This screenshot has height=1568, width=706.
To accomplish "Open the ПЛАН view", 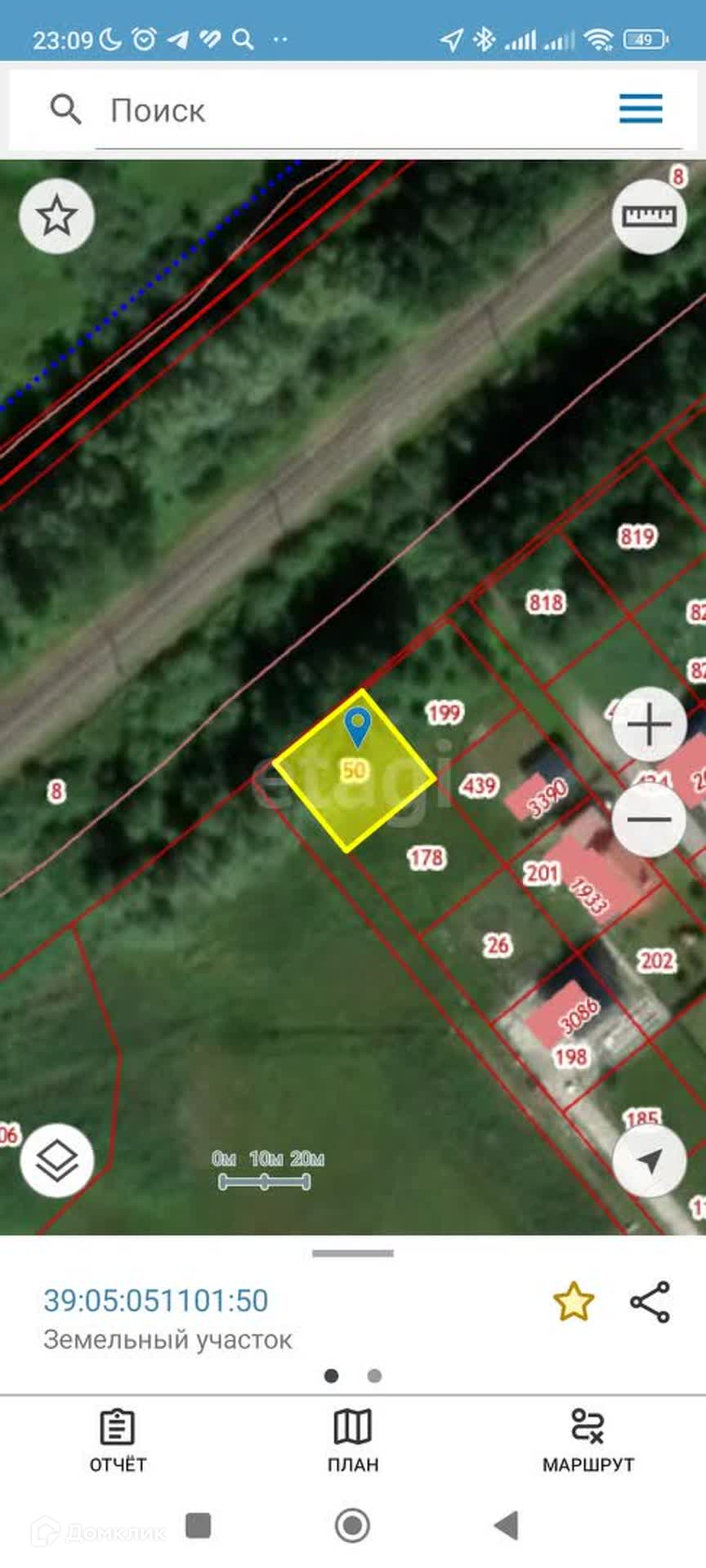I will coord(353,1441).
